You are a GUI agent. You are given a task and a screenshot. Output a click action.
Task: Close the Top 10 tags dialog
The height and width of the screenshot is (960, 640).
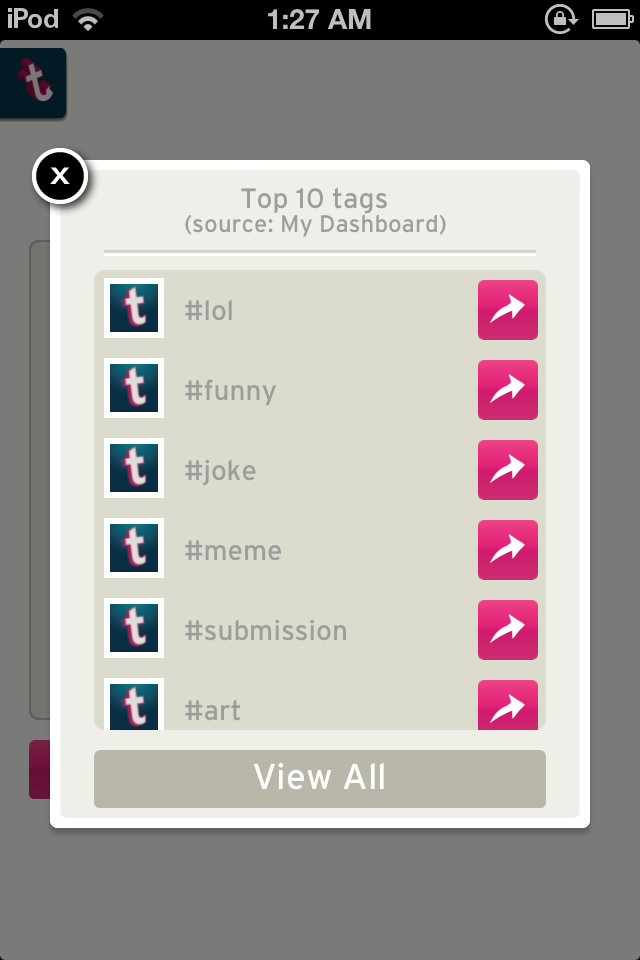pos(60,176)
